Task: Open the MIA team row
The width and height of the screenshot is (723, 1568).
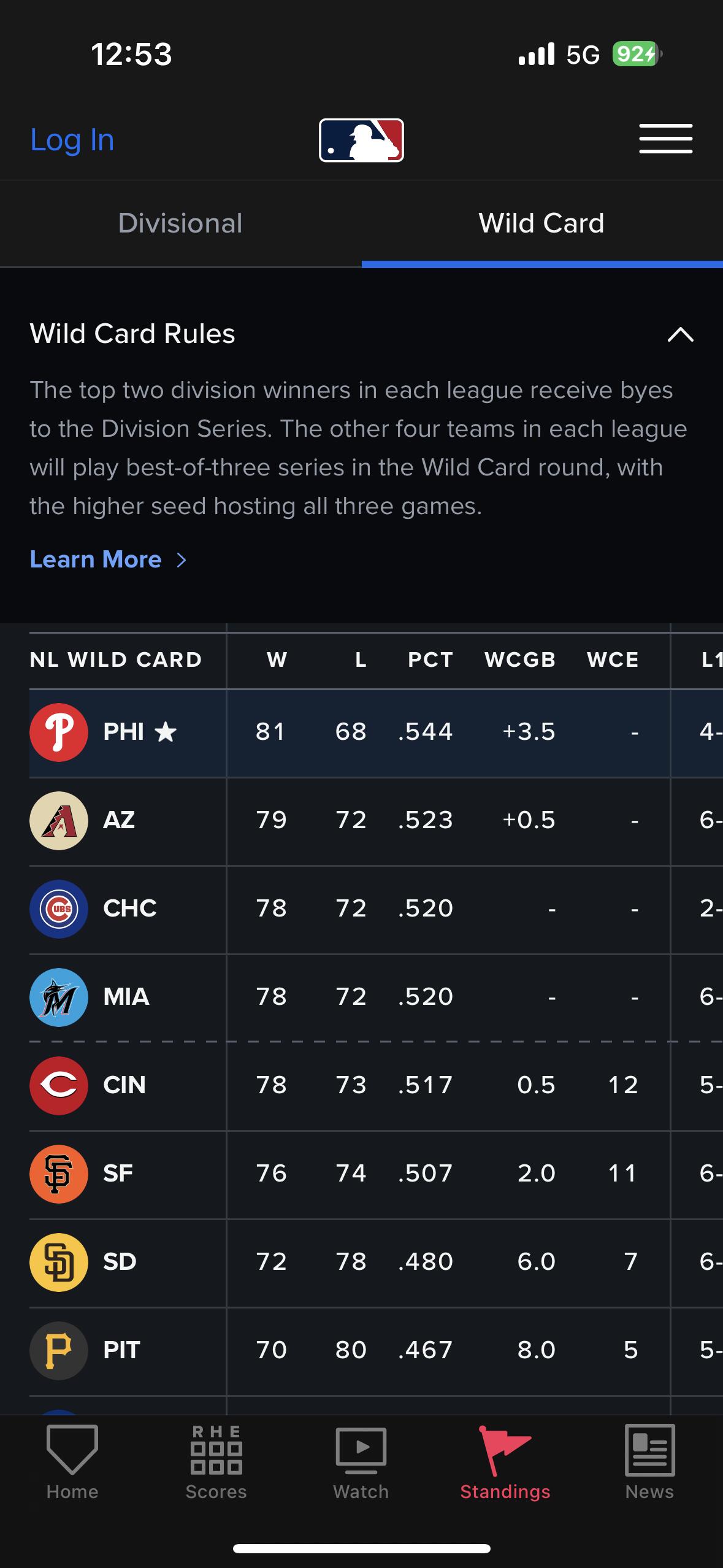Action: pos(376,997)
